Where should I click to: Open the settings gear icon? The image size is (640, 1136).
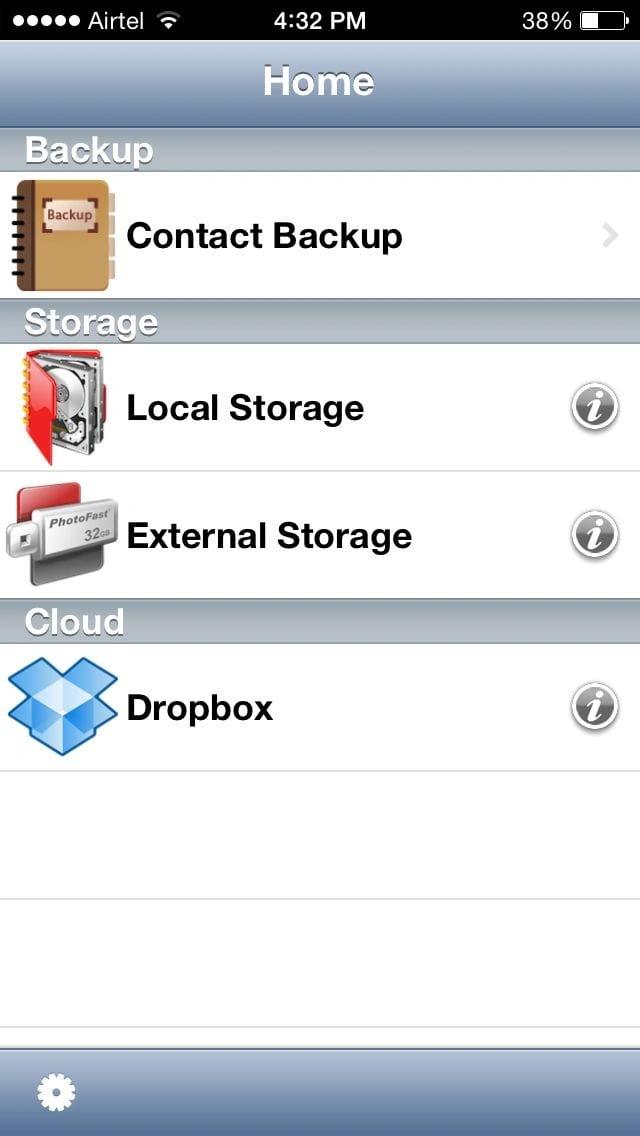coord(56,1093)
